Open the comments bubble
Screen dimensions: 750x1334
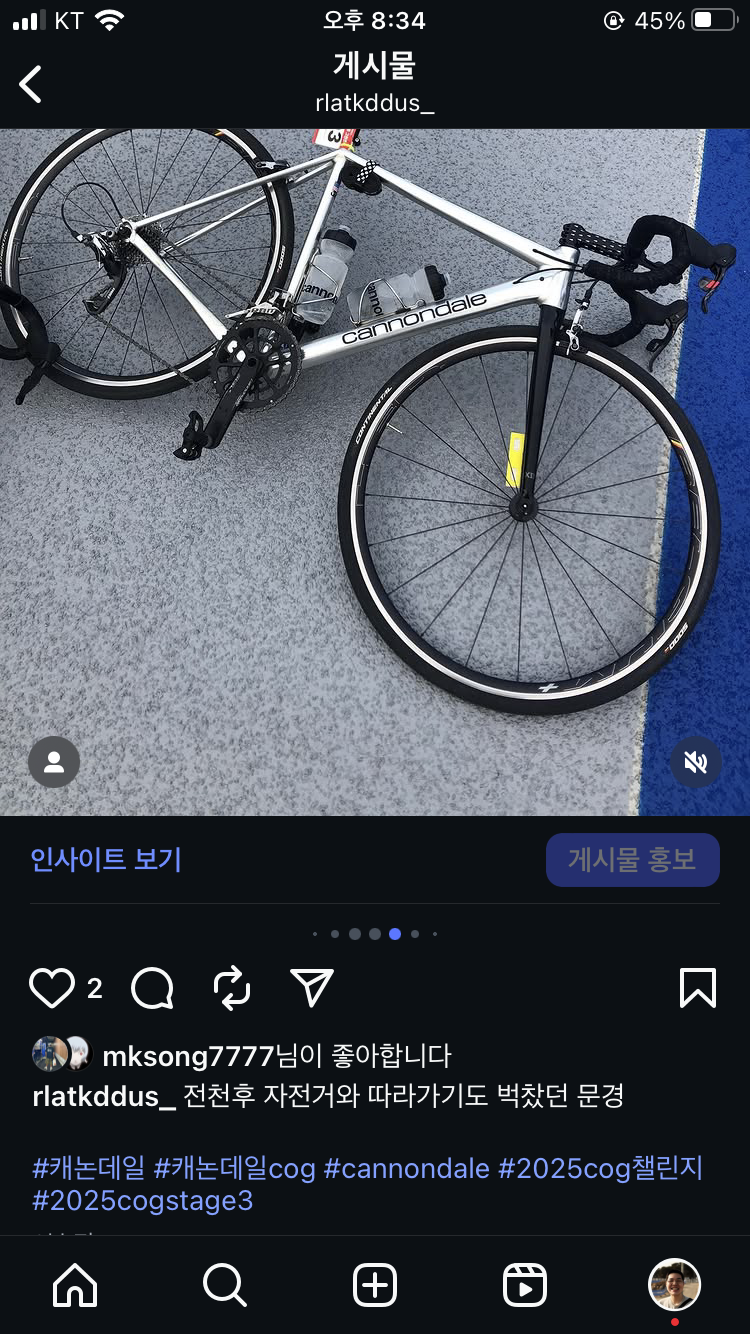tap(153, 989)
